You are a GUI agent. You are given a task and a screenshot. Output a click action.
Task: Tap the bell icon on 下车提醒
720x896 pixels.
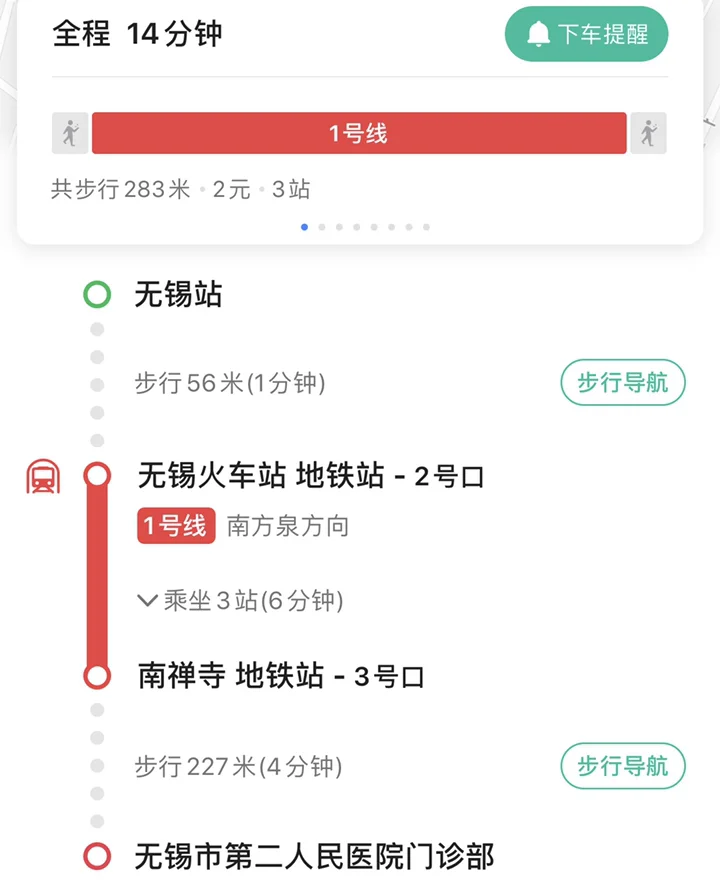(539, 33)
